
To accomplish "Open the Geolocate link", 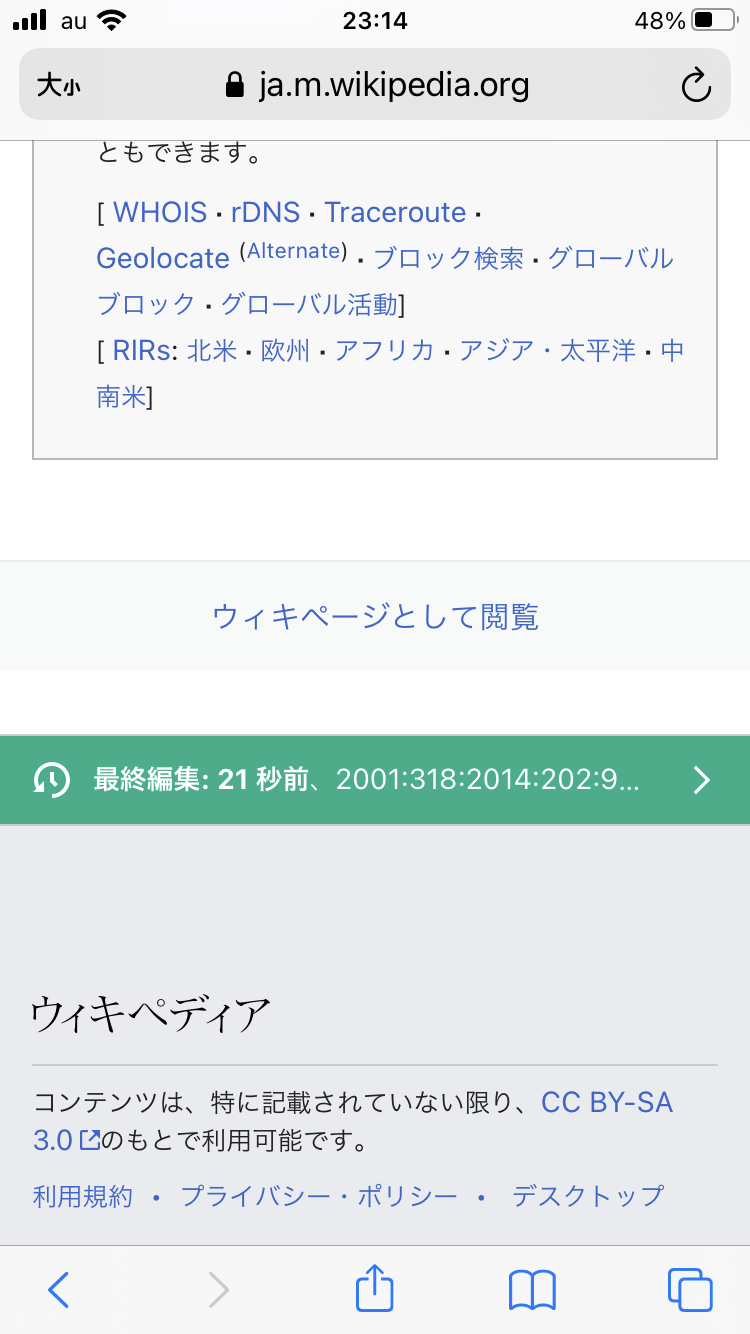I will point(163,258).
